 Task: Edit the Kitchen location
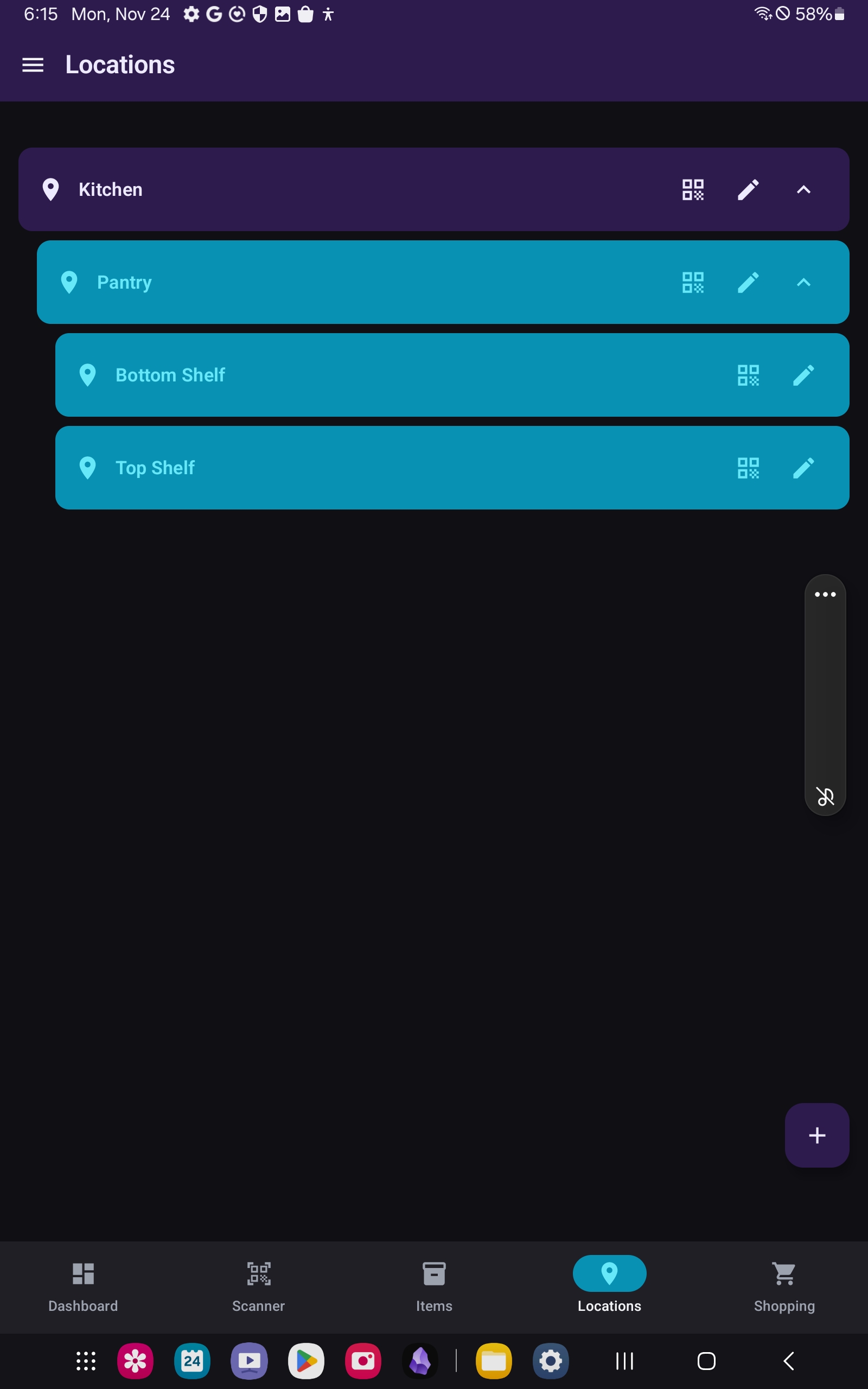click(x=748, y=189)
